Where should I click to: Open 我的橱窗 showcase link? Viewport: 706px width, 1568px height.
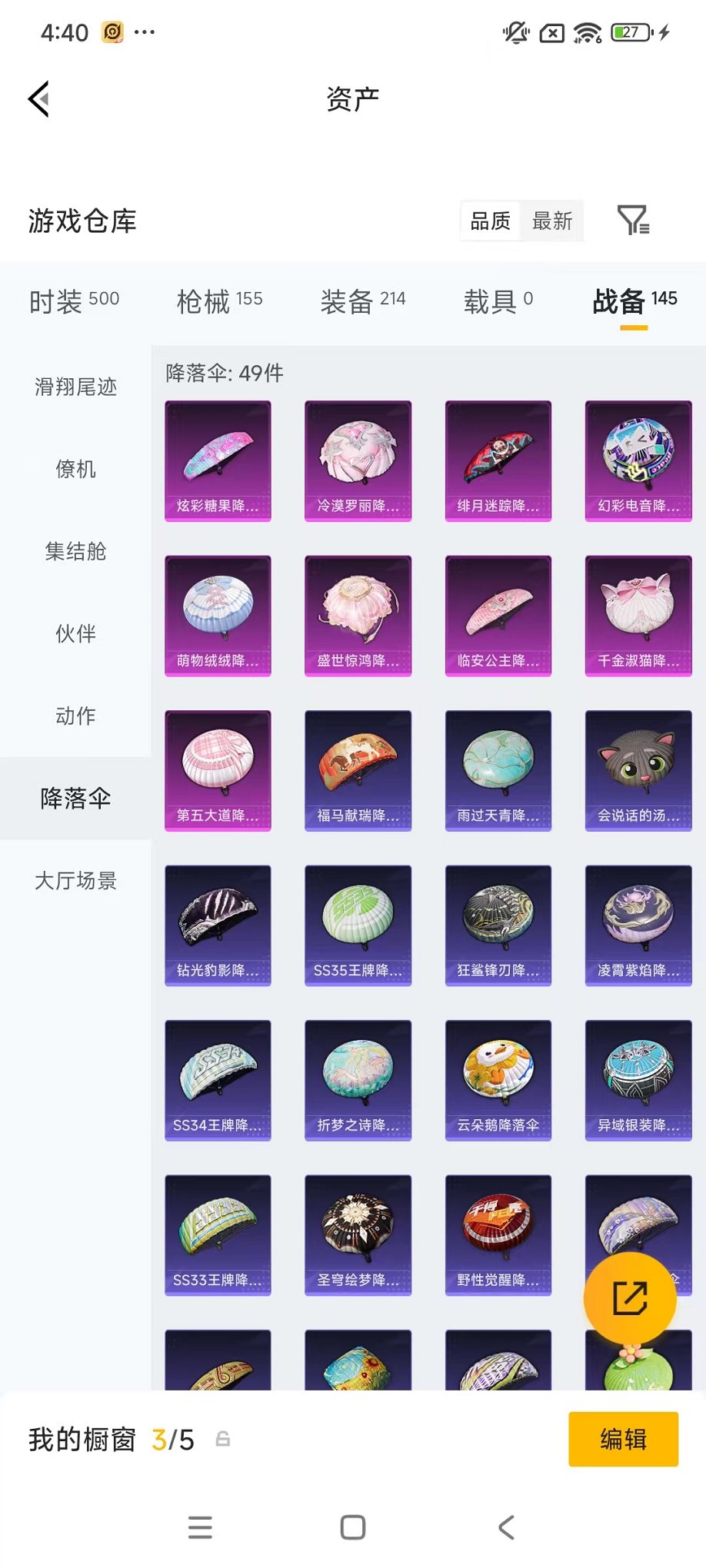[x=82, y=1439]
